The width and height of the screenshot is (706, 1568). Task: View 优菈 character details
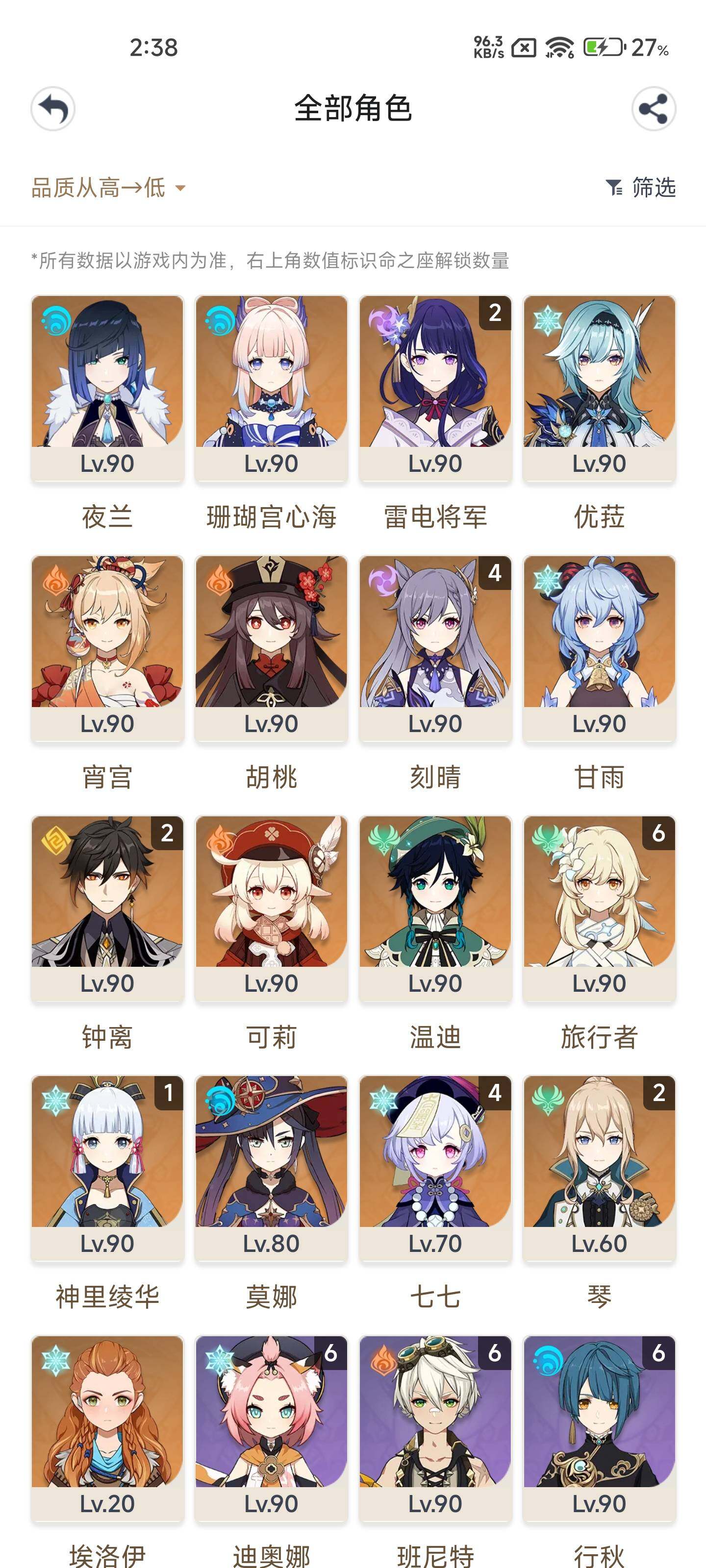click(599, 388)
